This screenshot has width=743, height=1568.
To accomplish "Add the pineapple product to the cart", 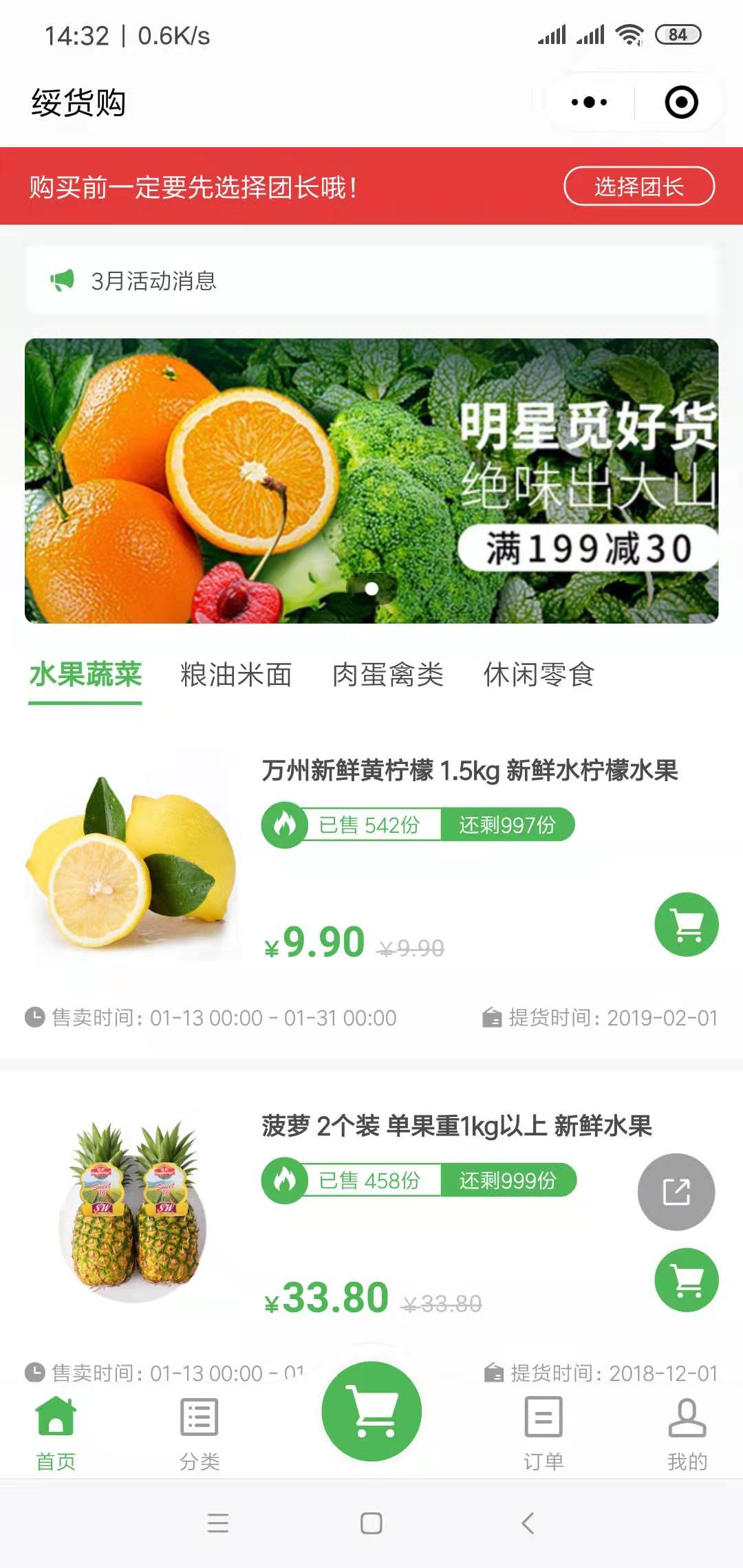I will [x=685, y=1281].
